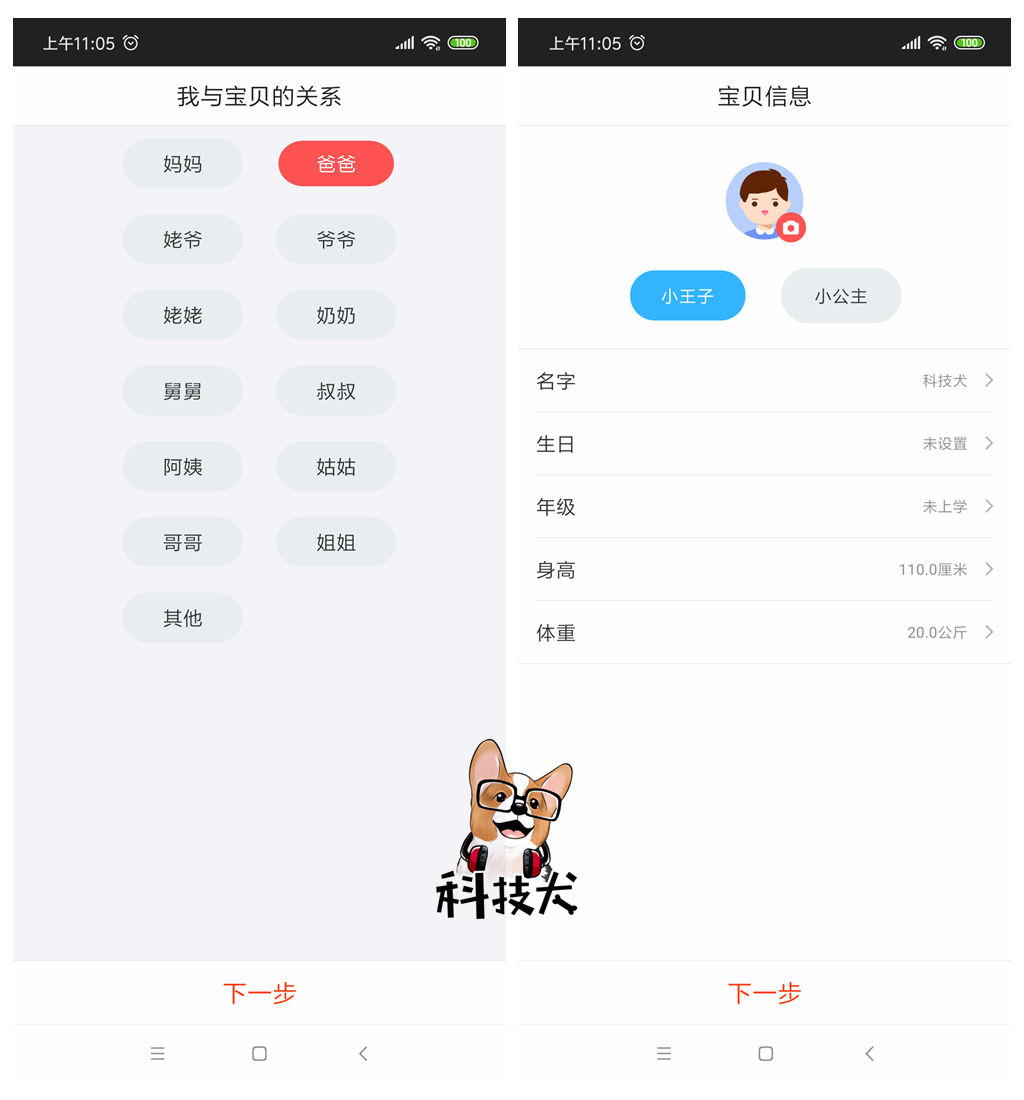This screenshot has width=1024, height=1100.
Task: Select the 妈妈 relationship option
Action: 182,163
